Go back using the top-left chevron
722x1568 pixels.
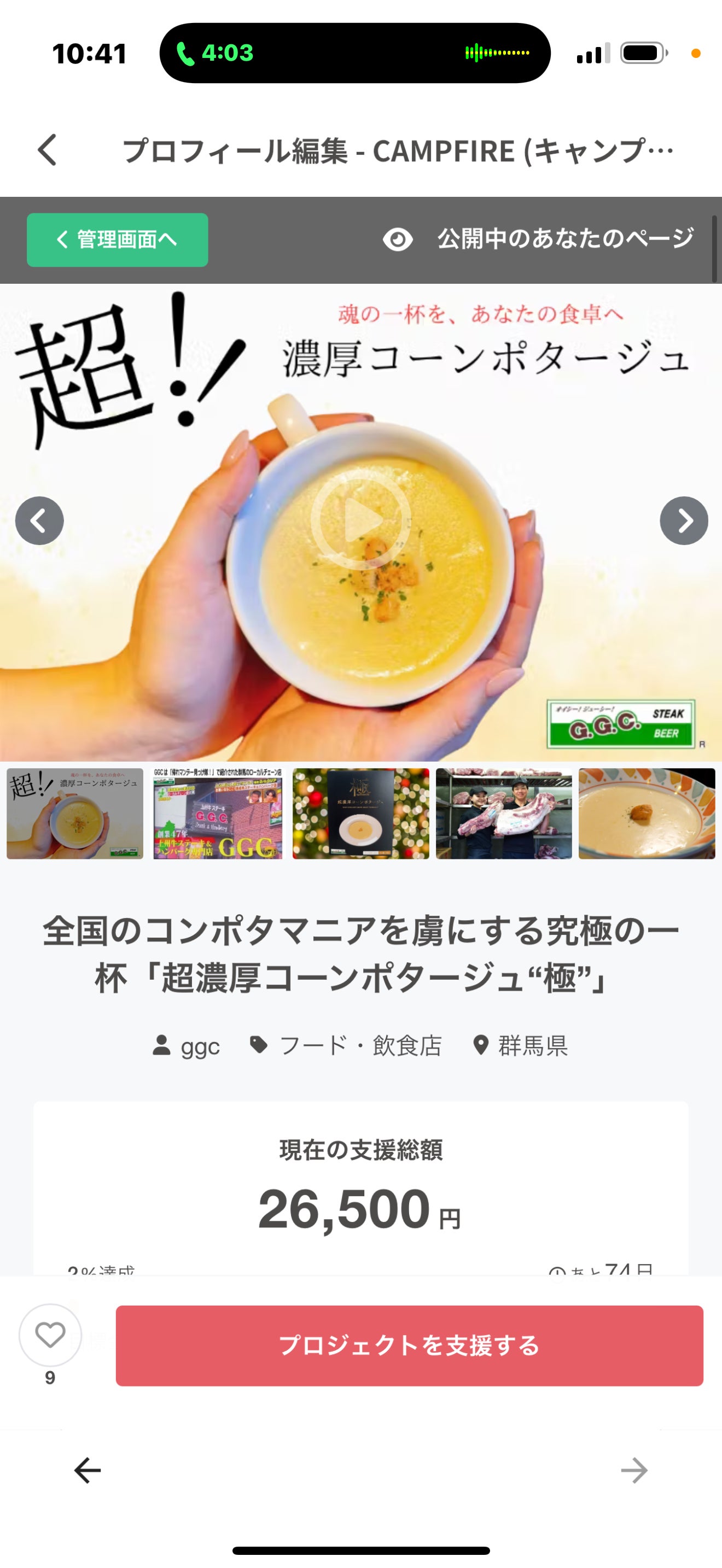click(x=48, y=150)
